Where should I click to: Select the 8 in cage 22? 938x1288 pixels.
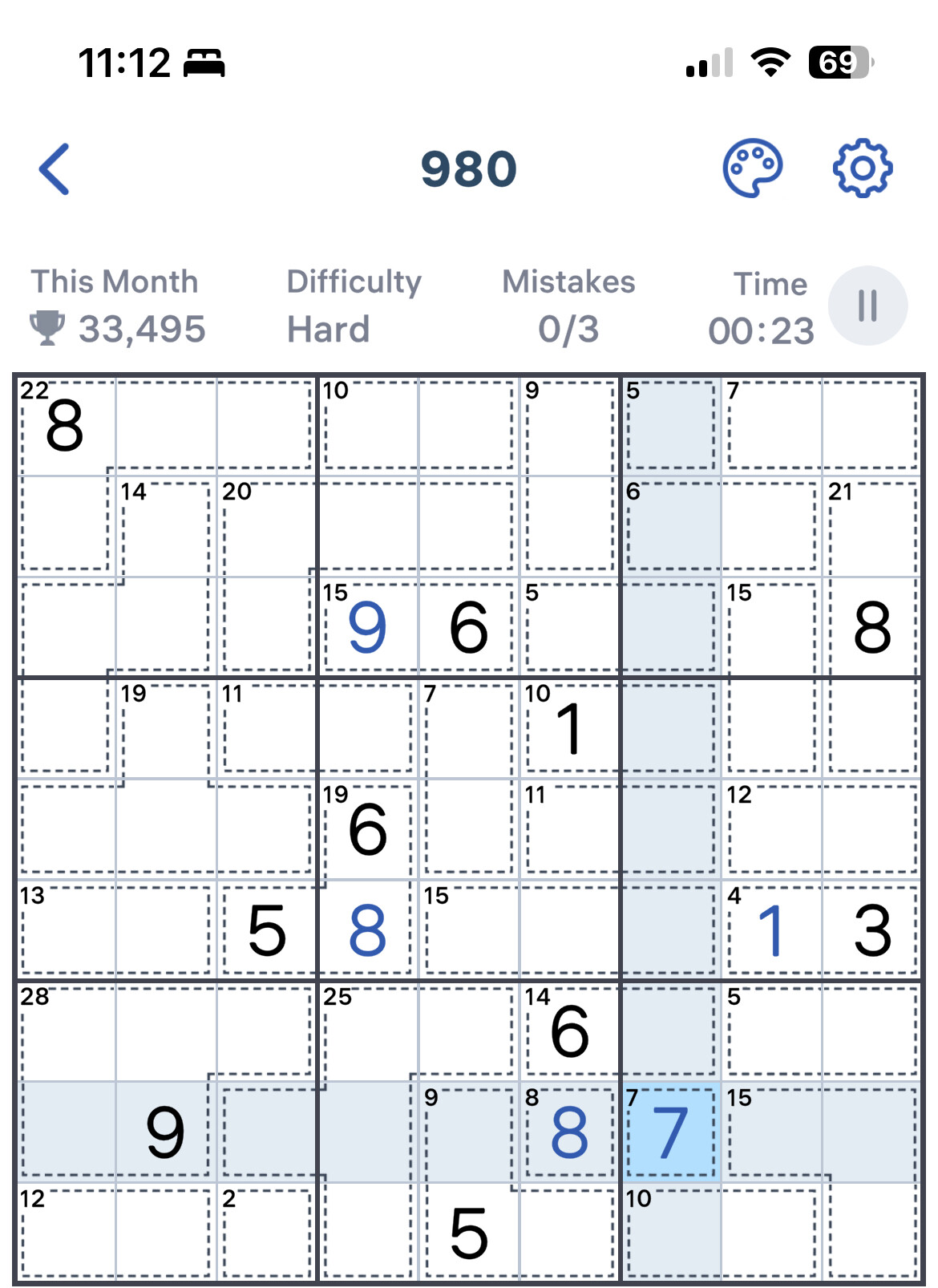coord(66,426)
